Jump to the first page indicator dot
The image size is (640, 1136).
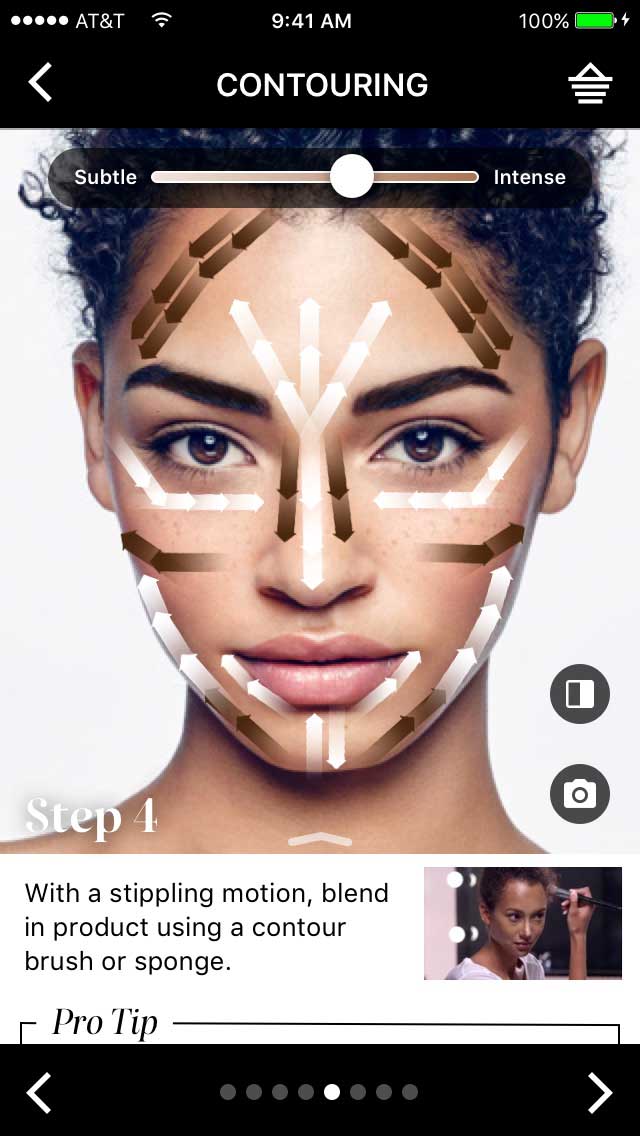[228, 1092]
